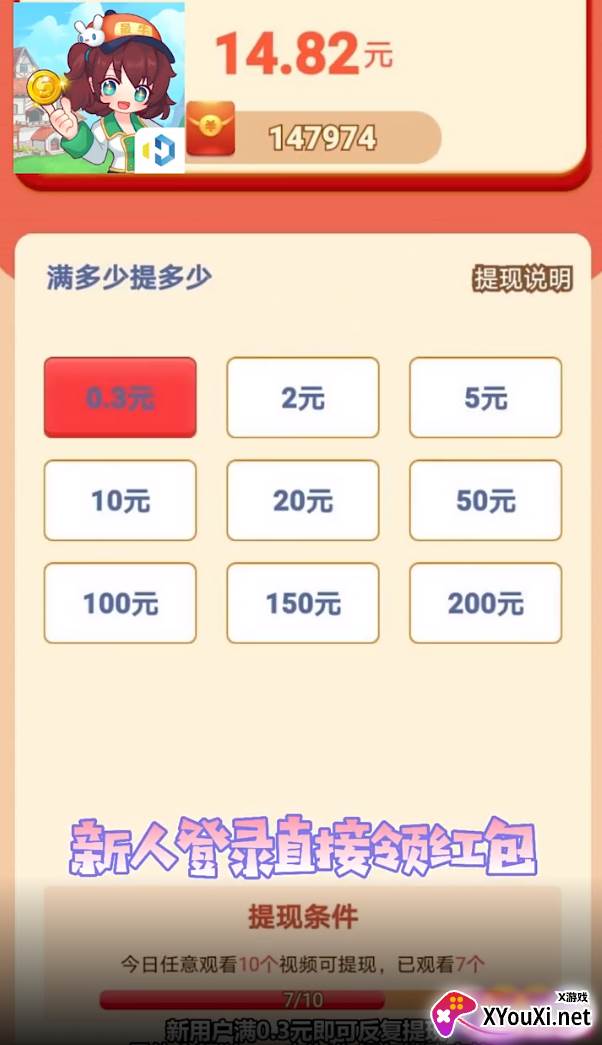Choose the 2元 withdrawal option
This screenshot has width=602, height=1045.
click(303, 398)
